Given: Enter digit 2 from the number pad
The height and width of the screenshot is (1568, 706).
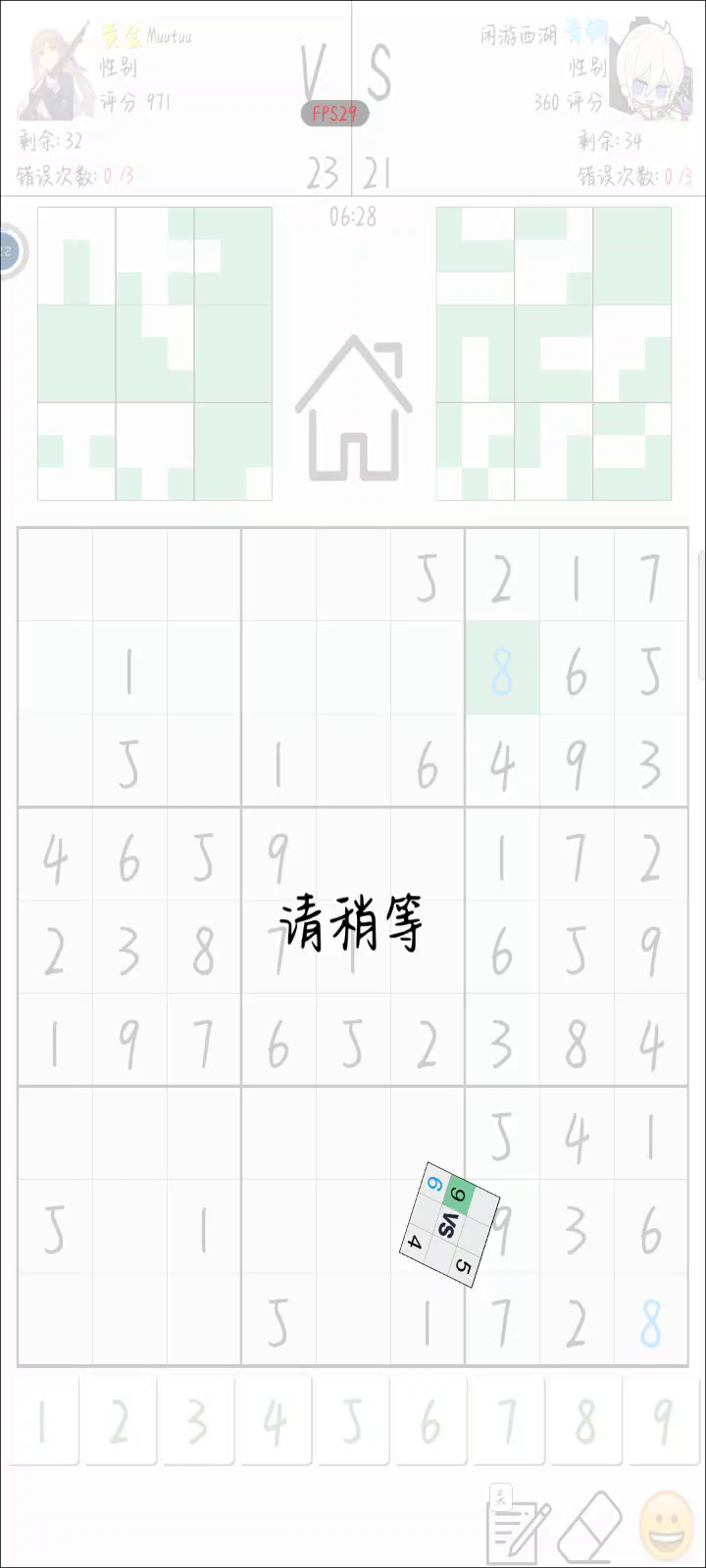Looking at the screenshot, I should coord(120,1421).
